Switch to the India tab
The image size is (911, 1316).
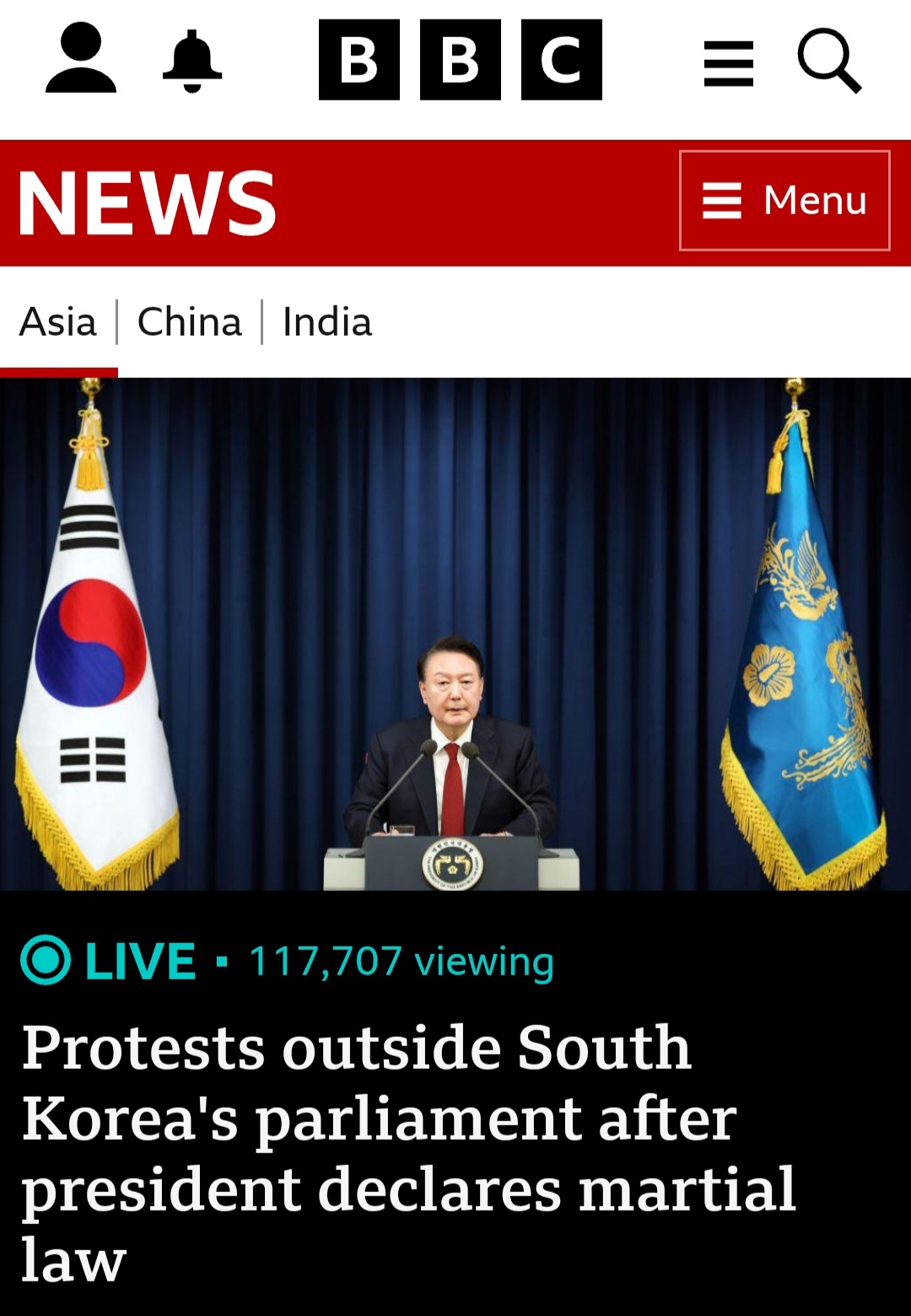pos(327,322)
